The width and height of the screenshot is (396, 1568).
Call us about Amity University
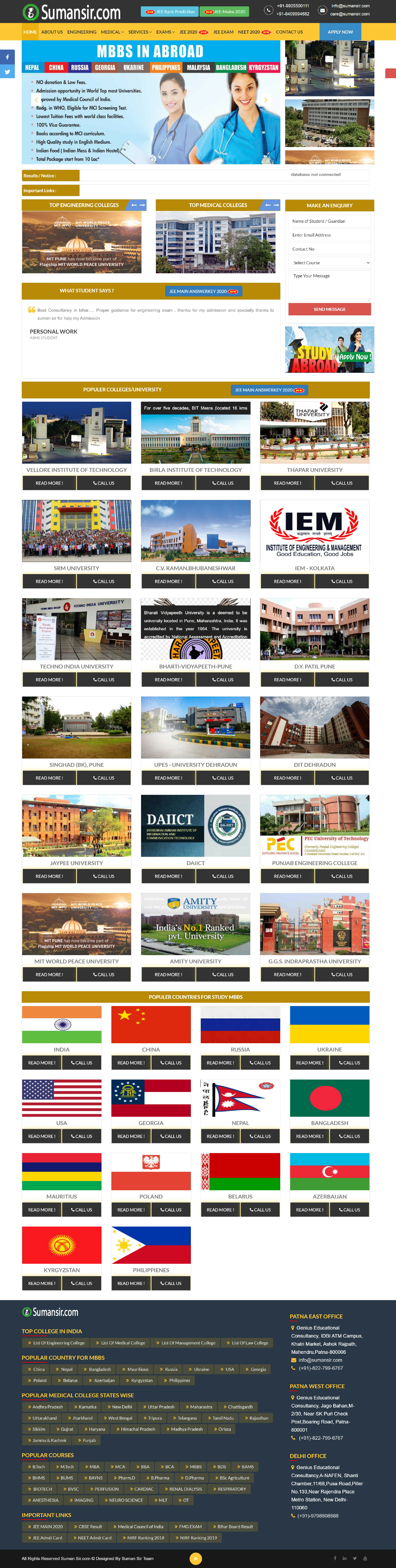pyautogui.click(x=223, y=974)
